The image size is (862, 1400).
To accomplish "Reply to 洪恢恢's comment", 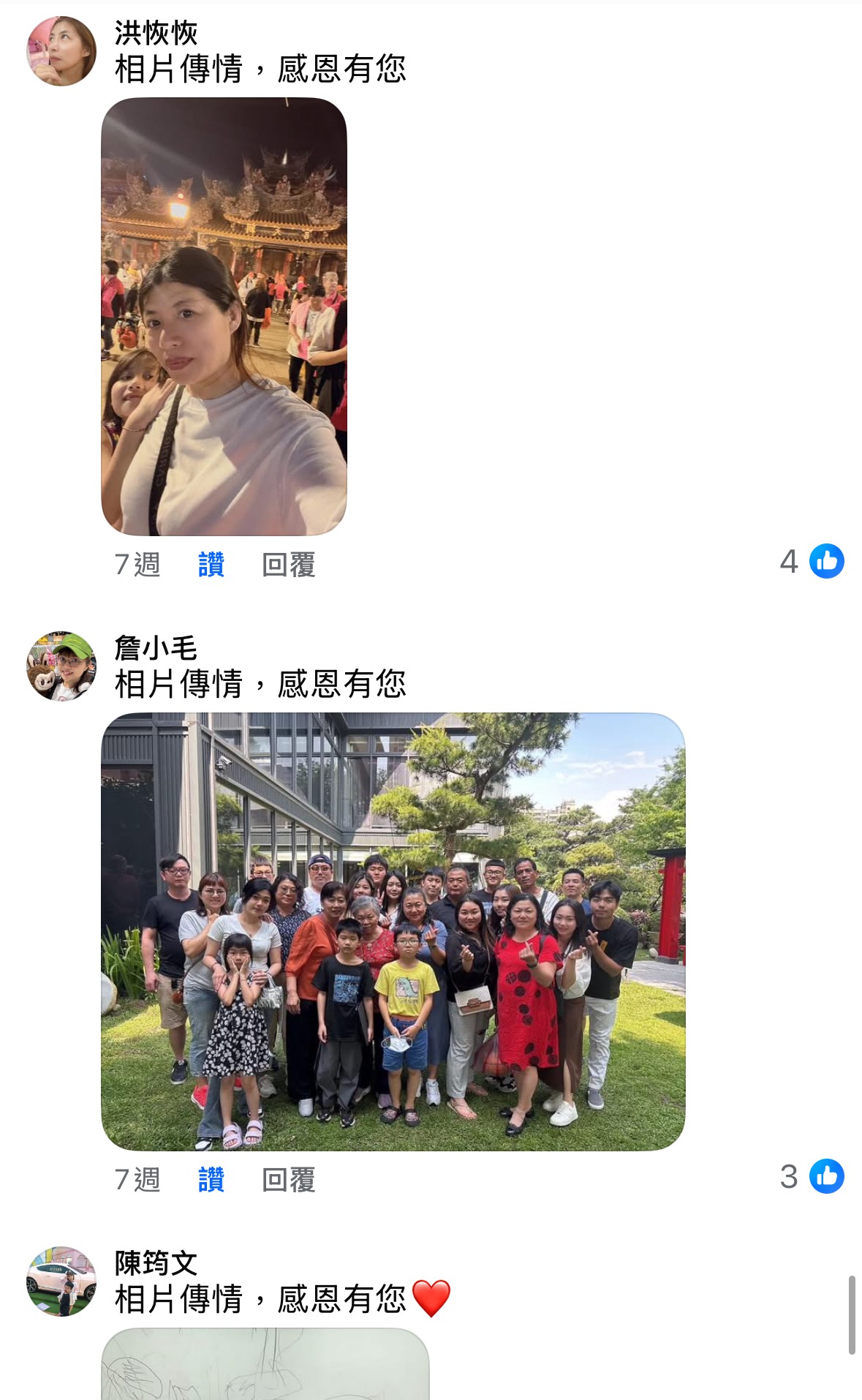I will pos(288,565).
